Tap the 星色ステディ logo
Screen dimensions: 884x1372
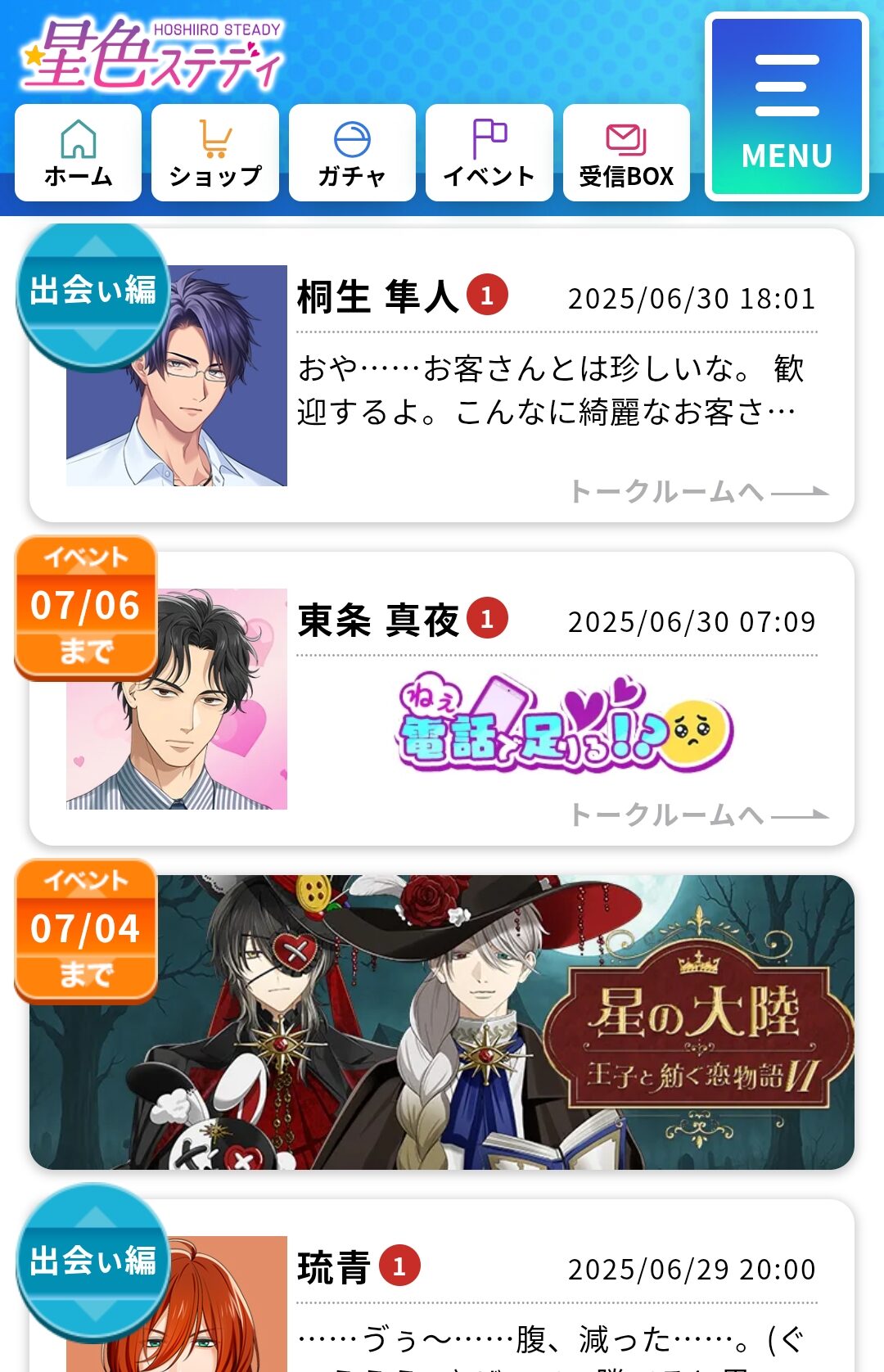click(x=152, y=55)
